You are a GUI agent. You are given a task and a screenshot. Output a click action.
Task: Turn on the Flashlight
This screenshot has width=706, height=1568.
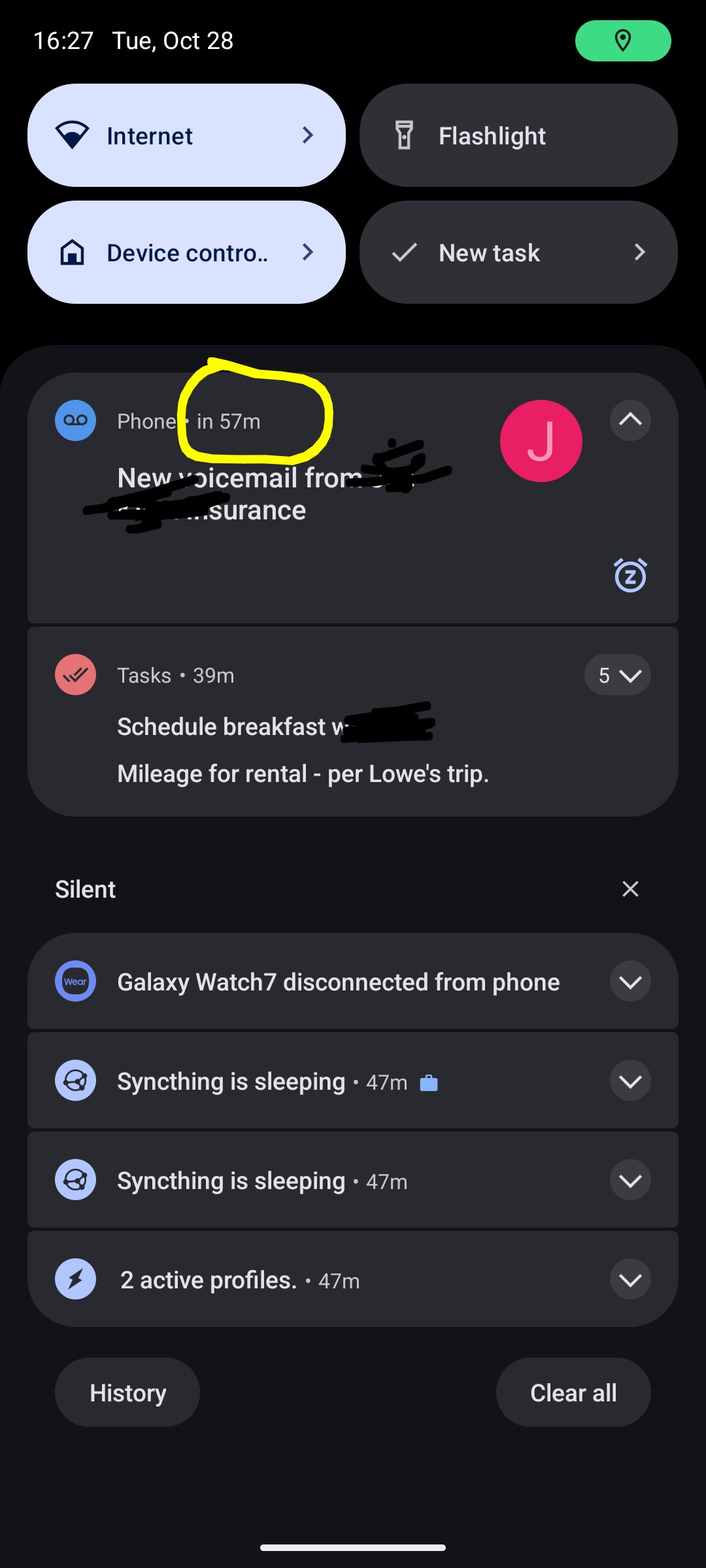click(x=518, y=135)
